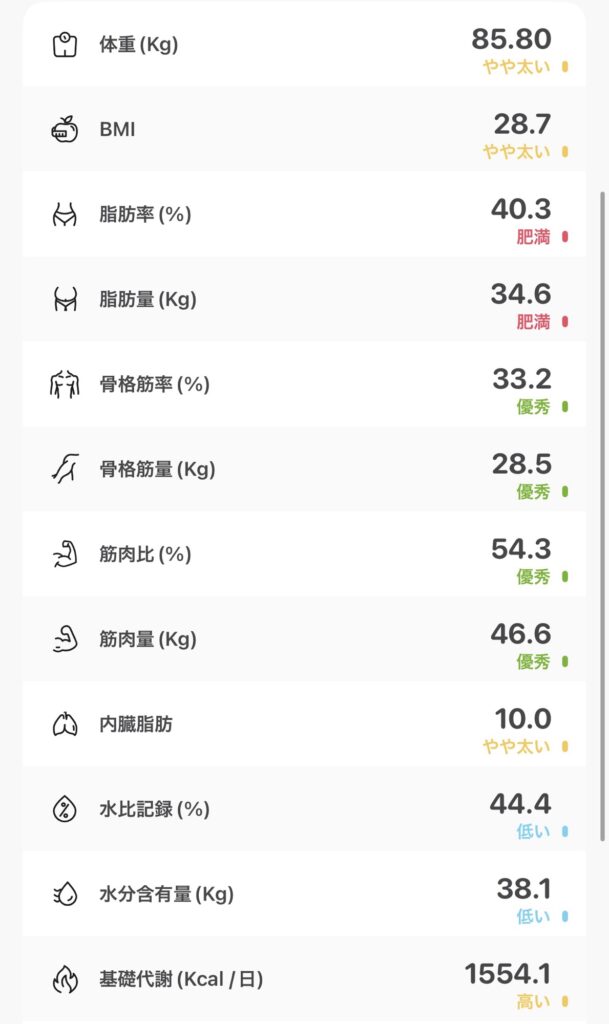Viewport: 609px width, 1024px height.
Task: View the 内臓脂肪 entry
Action: (304, 725)
